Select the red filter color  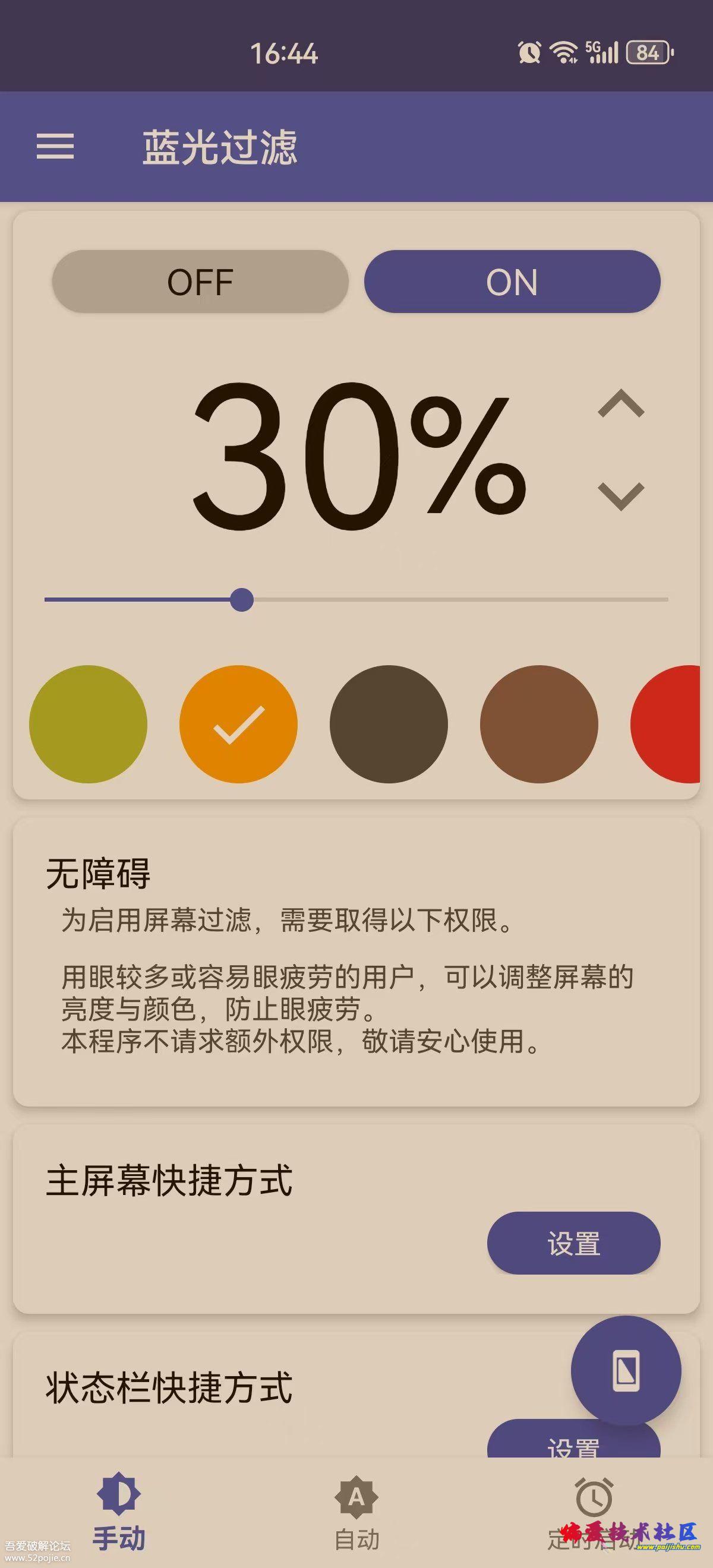coord(665,724)
